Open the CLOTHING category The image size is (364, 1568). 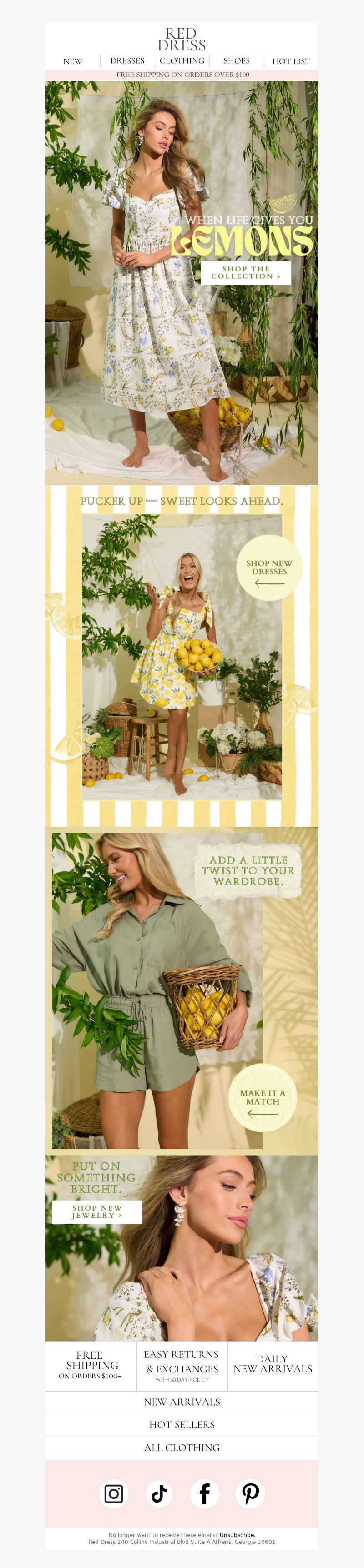click(182, 61)
